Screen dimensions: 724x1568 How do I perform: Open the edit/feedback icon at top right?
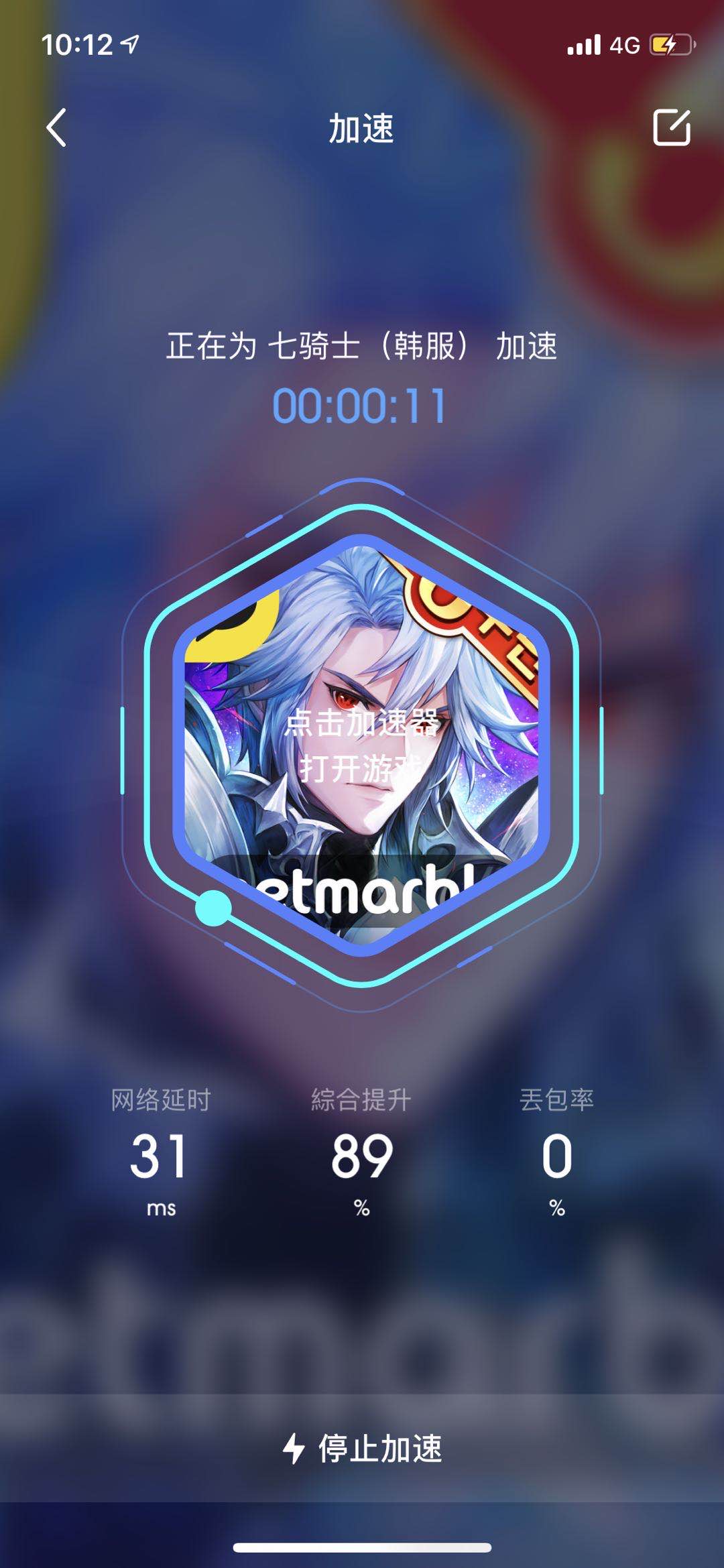pyautogui.click(x=671, y=127)
